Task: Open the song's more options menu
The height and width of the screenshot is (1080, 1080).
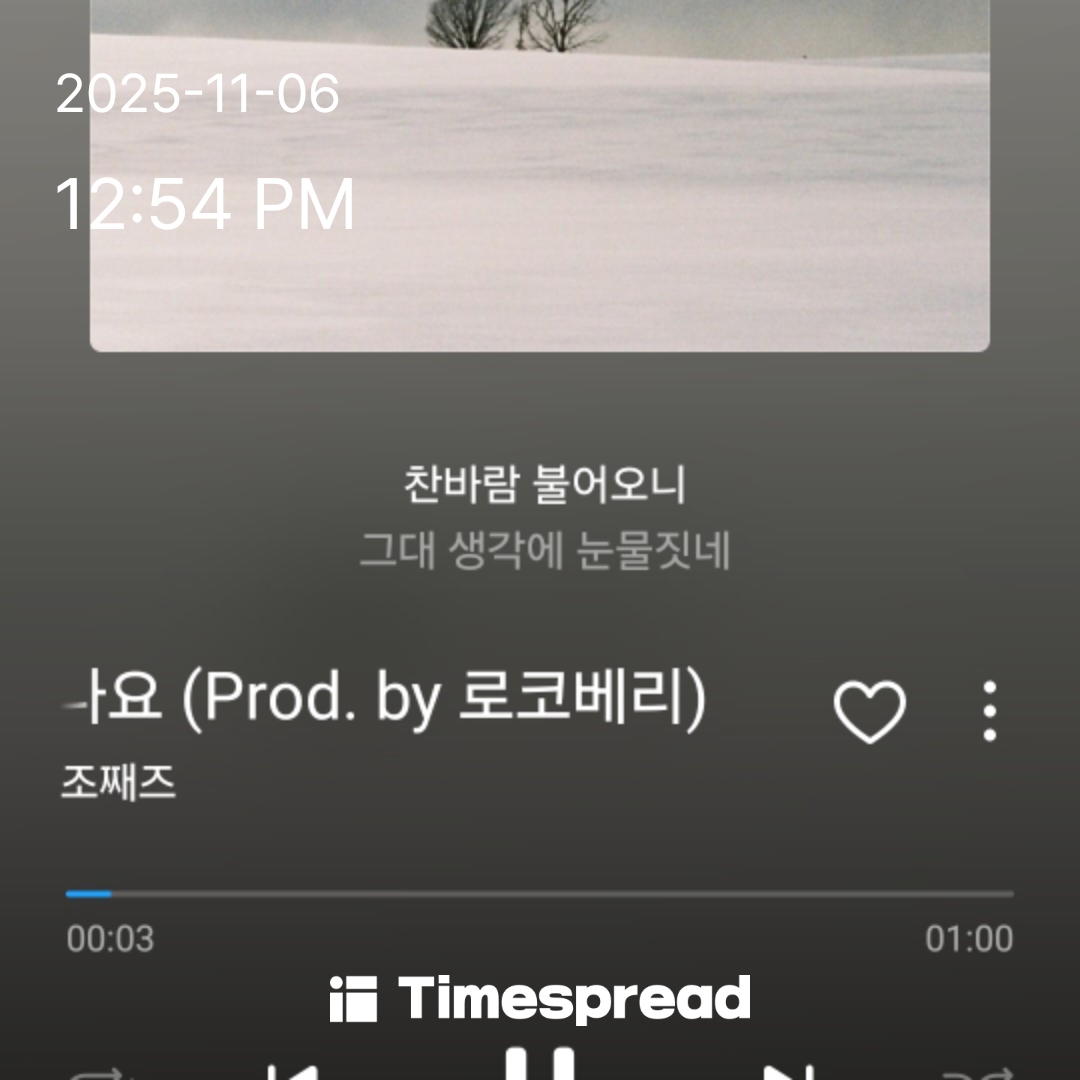Action: click(x=989, y=712)
